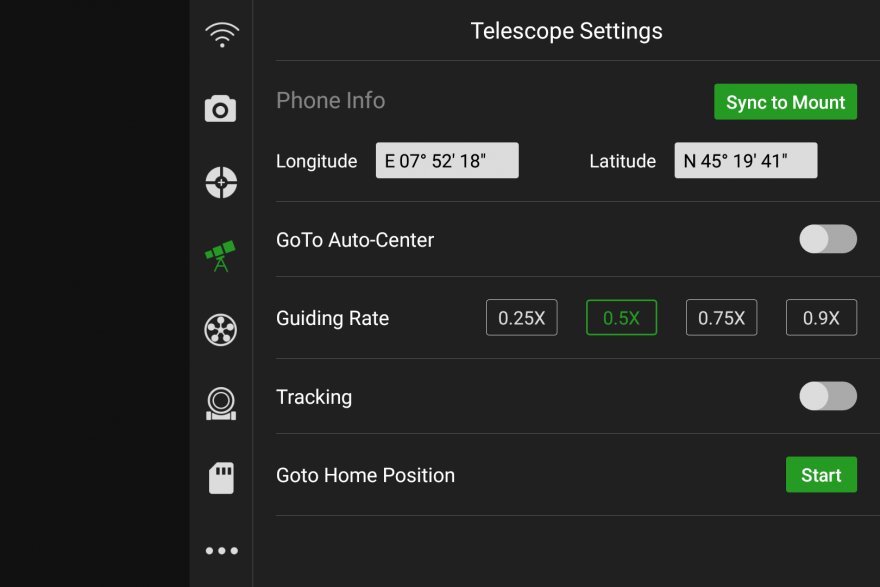Open the Wi-Fi connection settings
Screen dimensions: 880x587
[221, 36]
